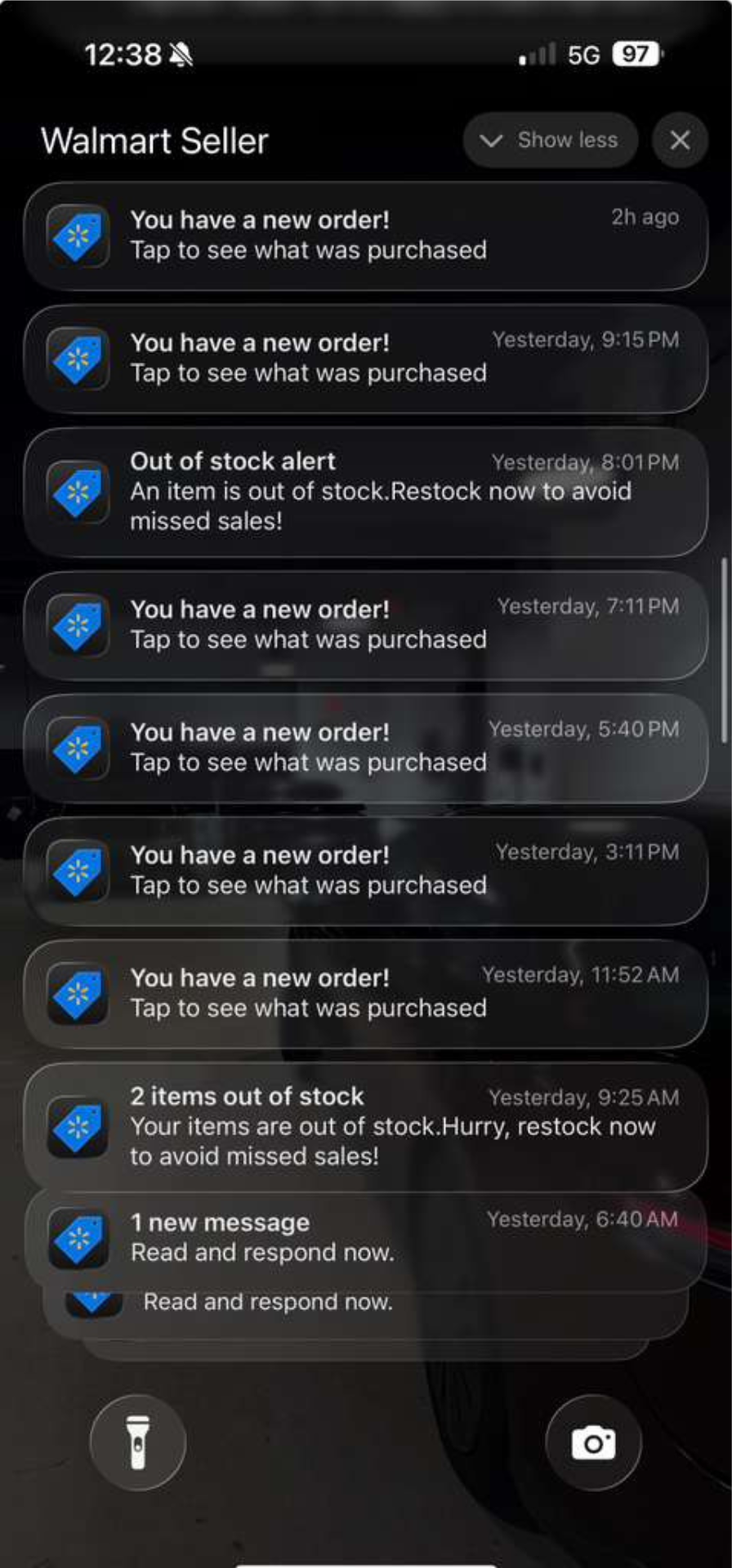This screenshot has height=1568, width=732.
Task: Open the 2 items out of stock notification
Action: pos(366,1127)
